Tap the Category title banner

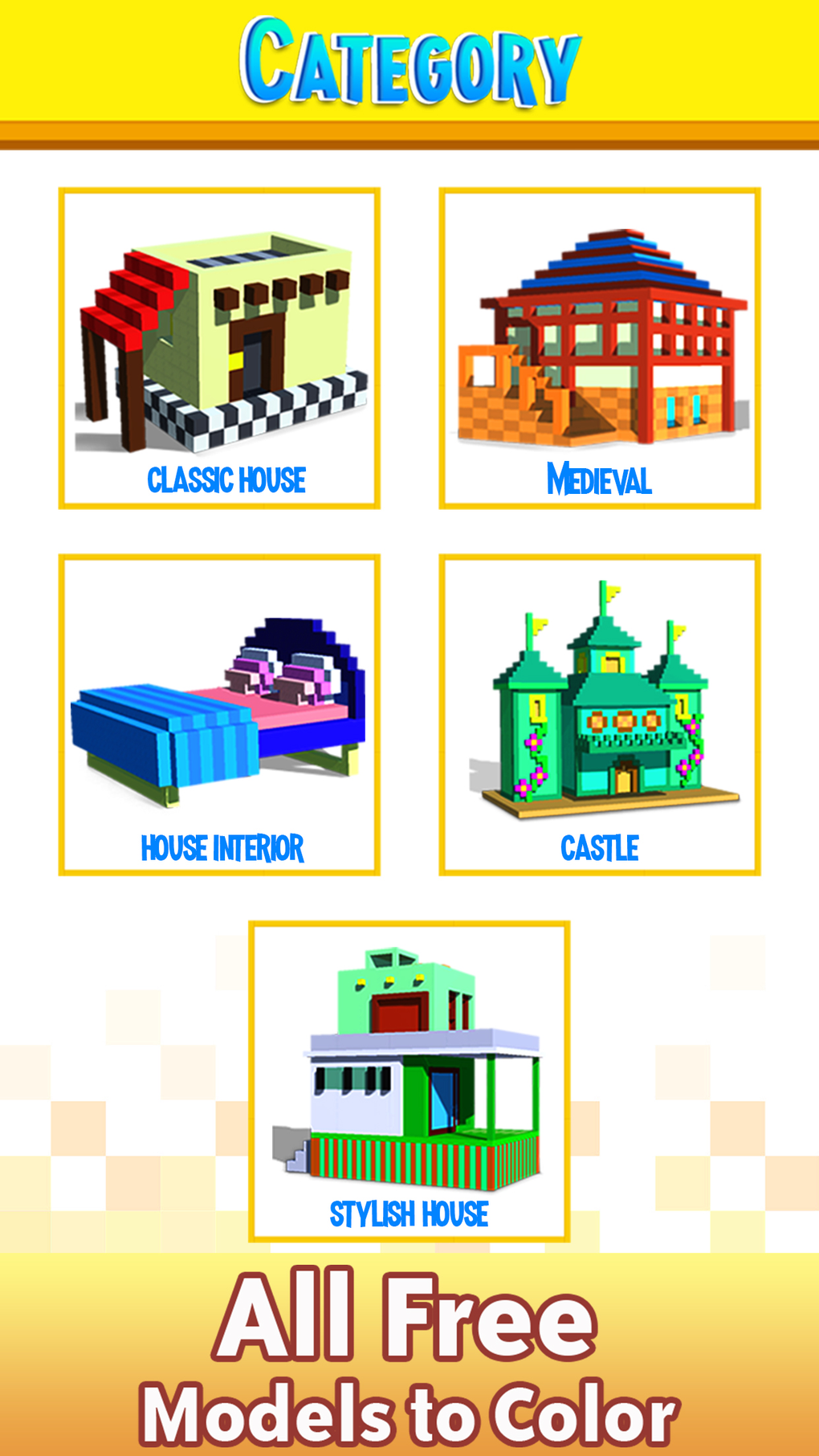pos(409,56)
